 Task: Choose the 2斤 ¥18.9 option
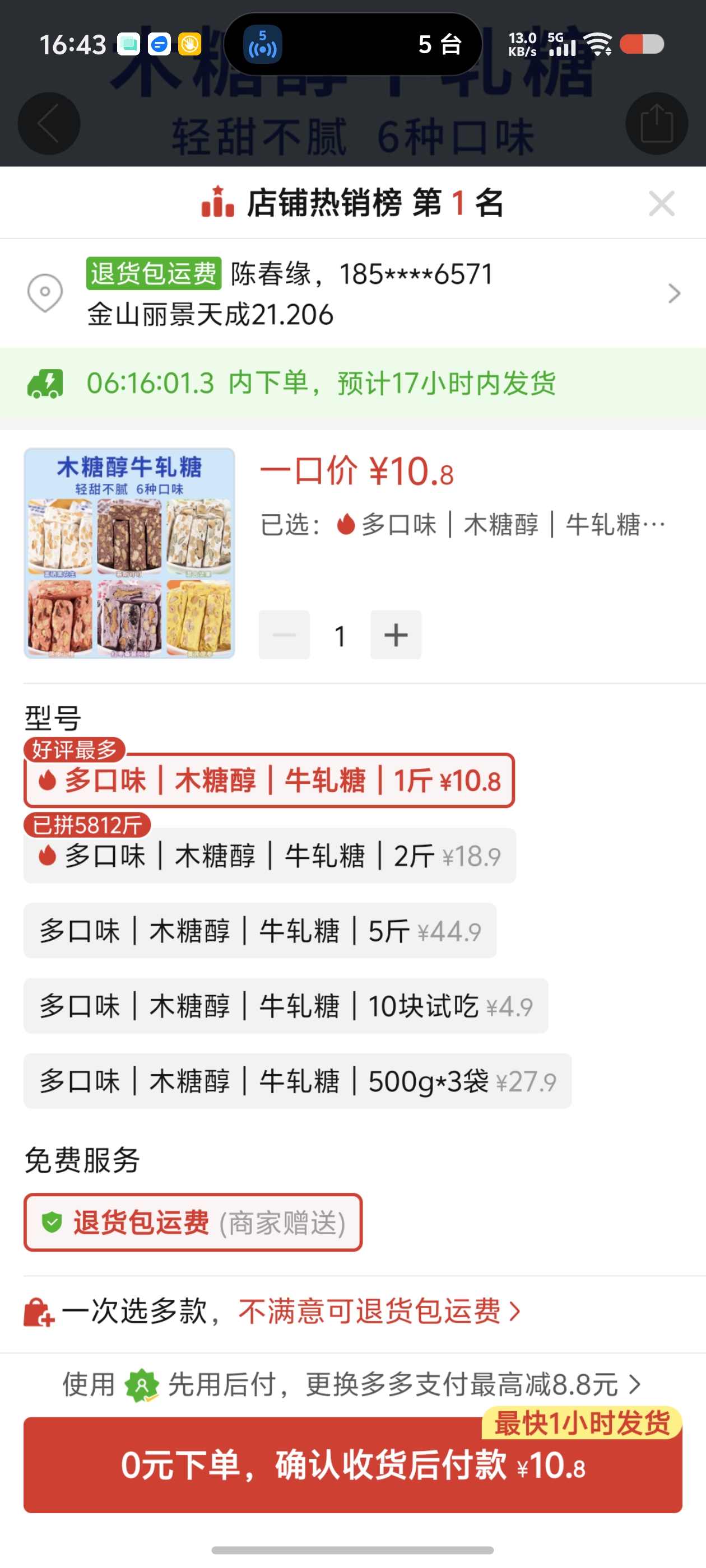pyautogui.click(x=270, y=856)
